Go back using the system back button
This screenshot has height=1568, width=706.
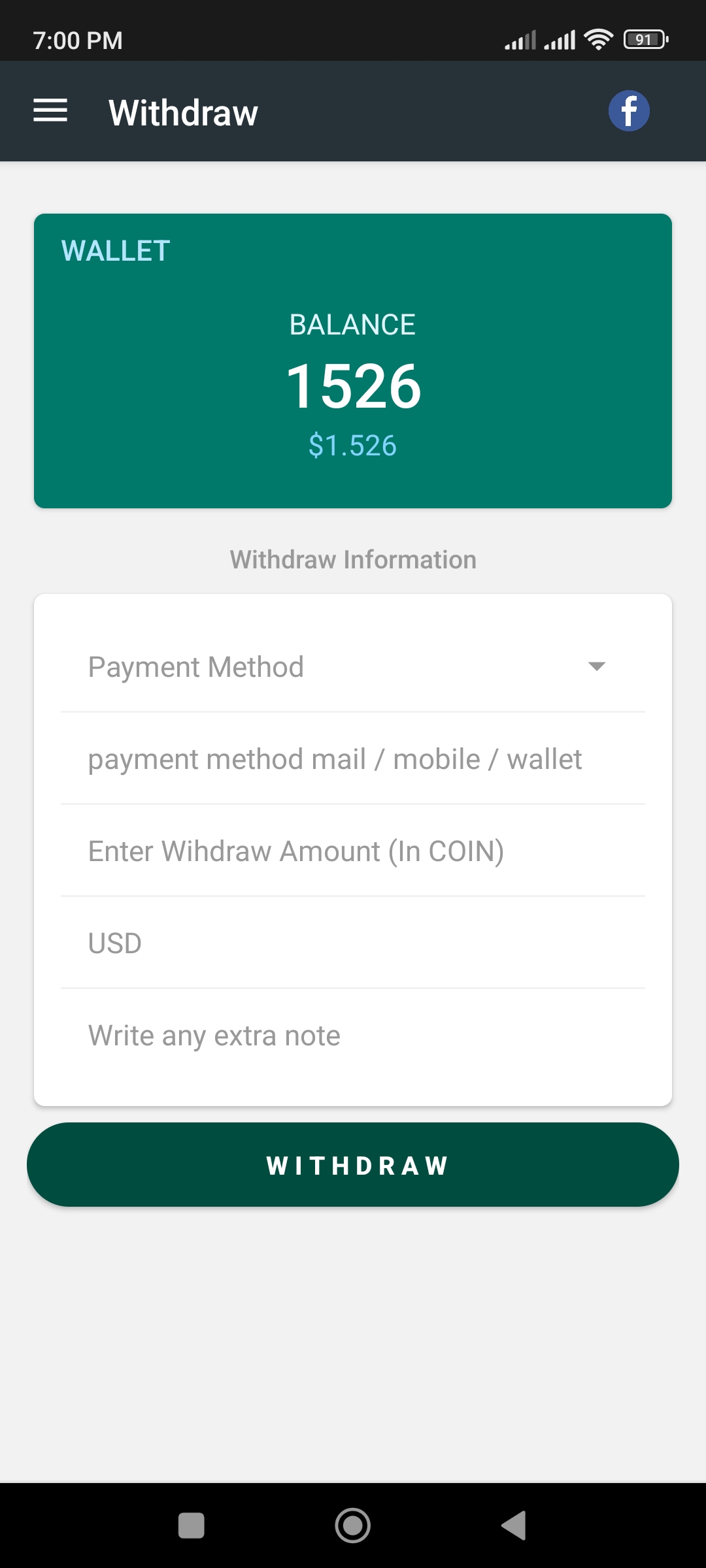(x=514, y=1526)
